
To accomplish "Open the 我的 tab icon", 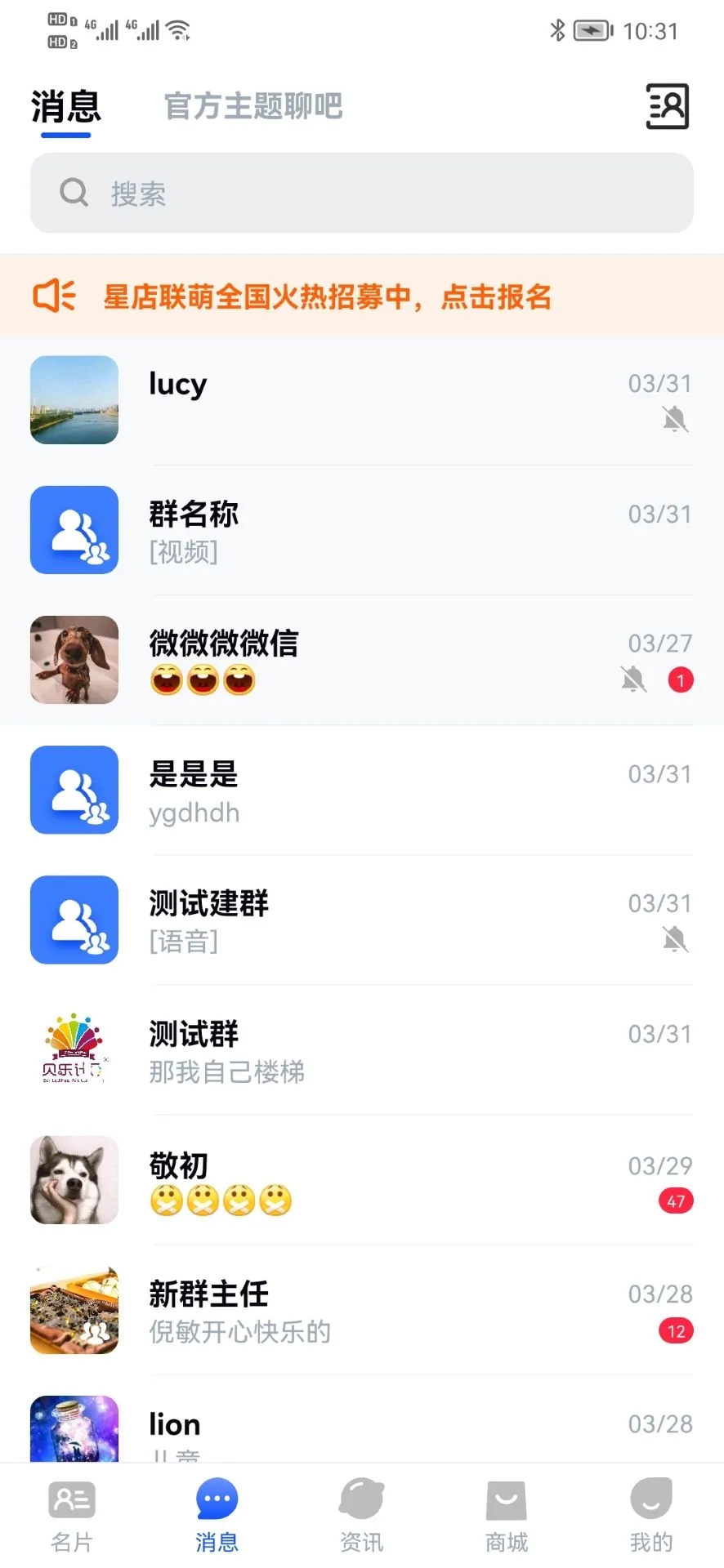I will click(650, 1499).
